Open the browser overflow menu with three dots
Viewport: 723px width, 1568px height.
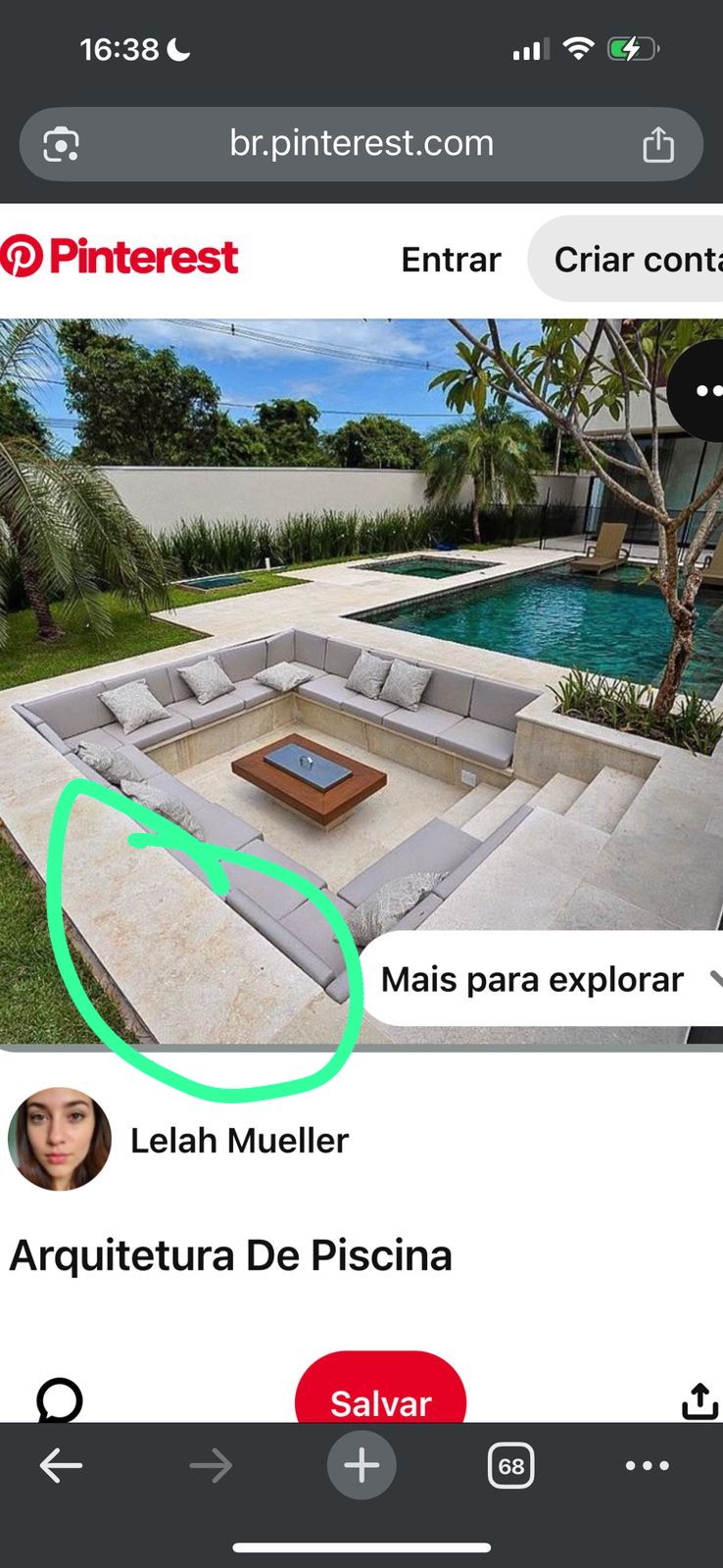coord(648,1465)
